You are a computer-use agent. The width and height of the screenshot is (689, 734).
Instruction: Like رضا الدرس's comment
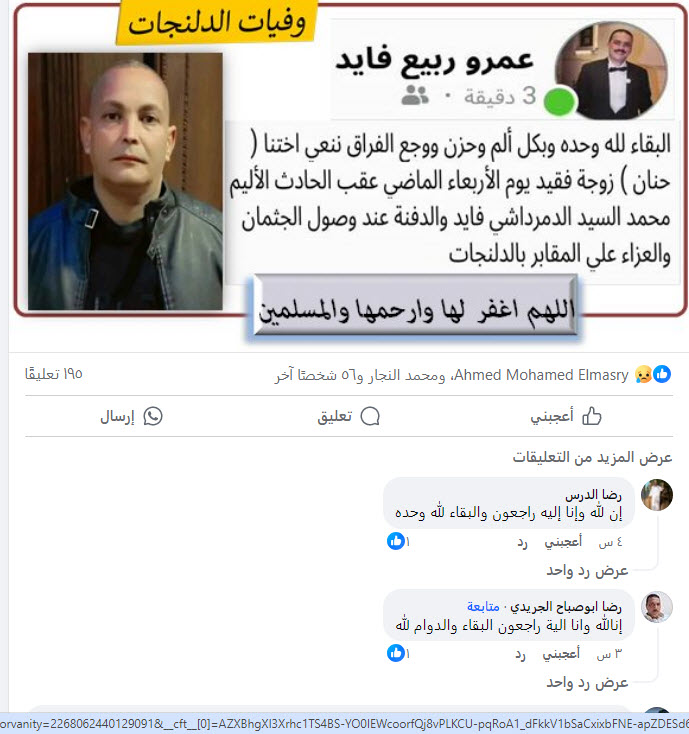pyautogui.click(x=563, y=541)
